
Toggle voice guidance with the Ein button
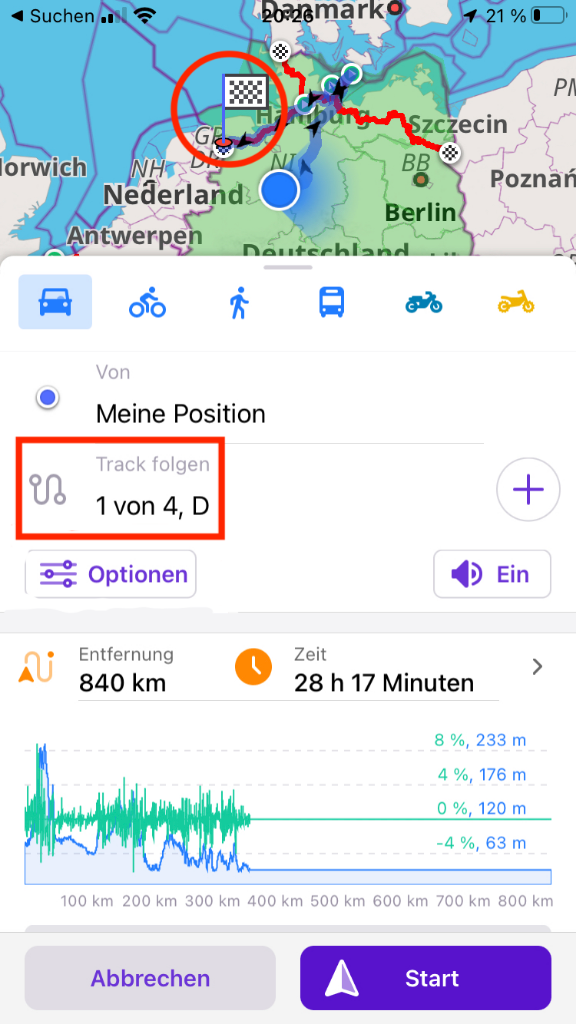pos(492,574)
